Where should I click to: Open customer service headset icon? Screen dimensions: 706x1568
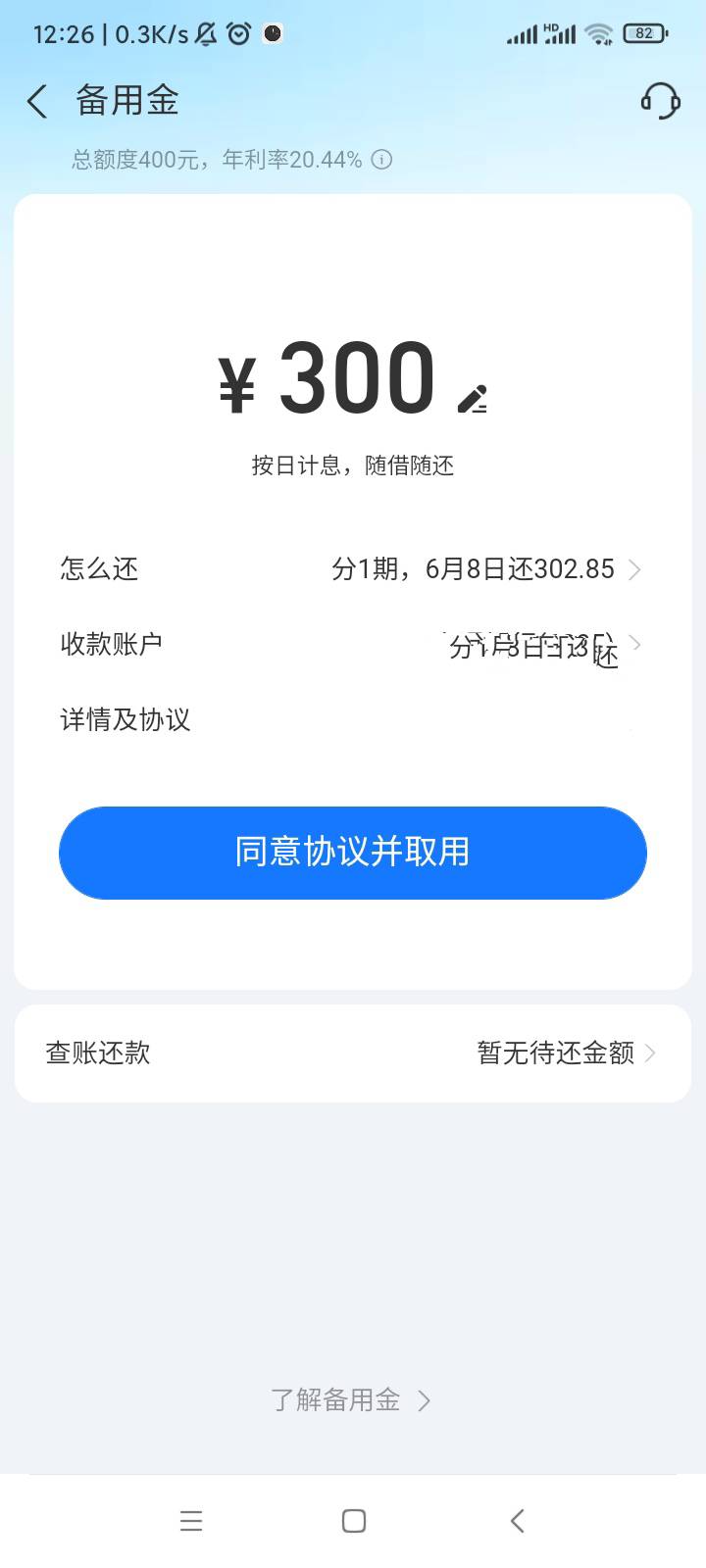tap(660, 100)
